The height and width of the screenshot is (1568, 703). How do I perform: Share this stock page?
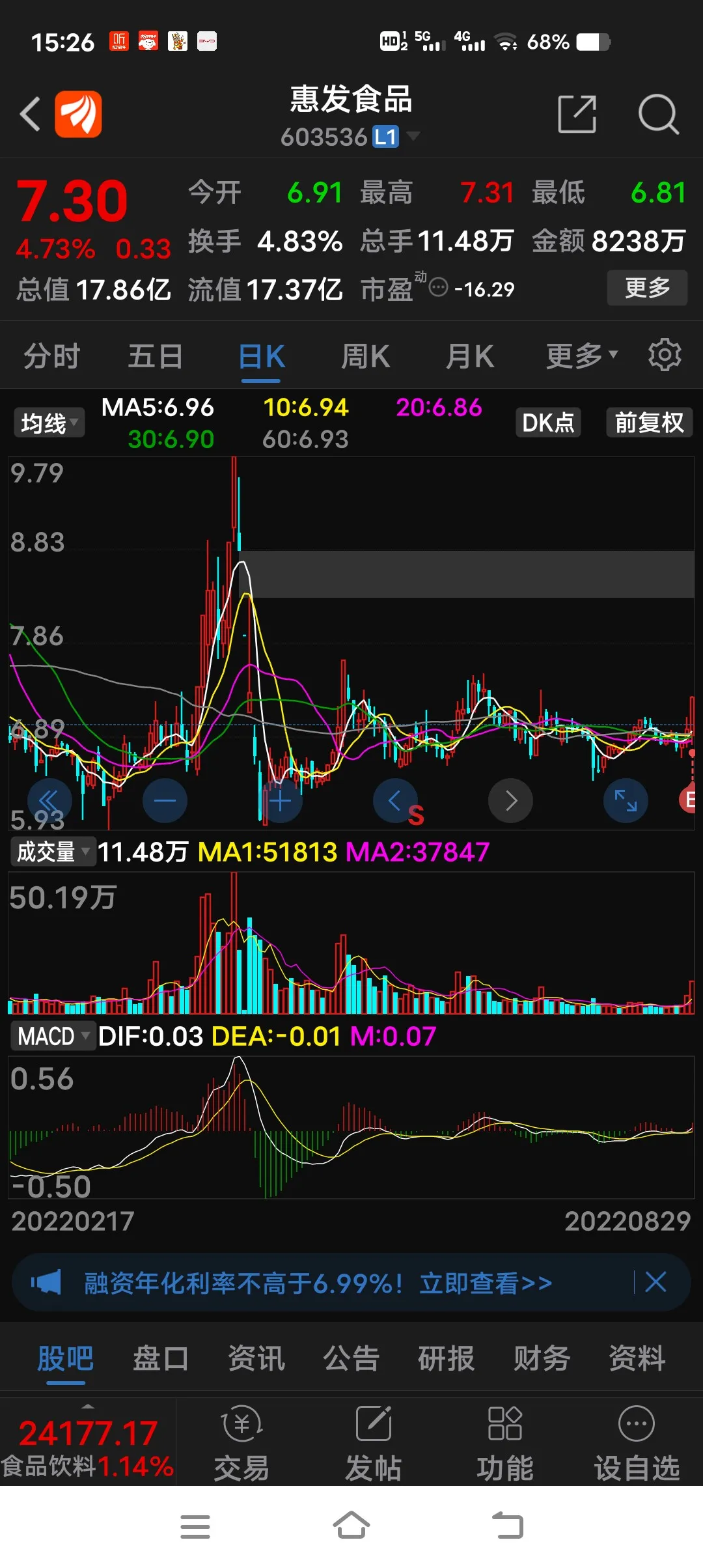[577, 115]
